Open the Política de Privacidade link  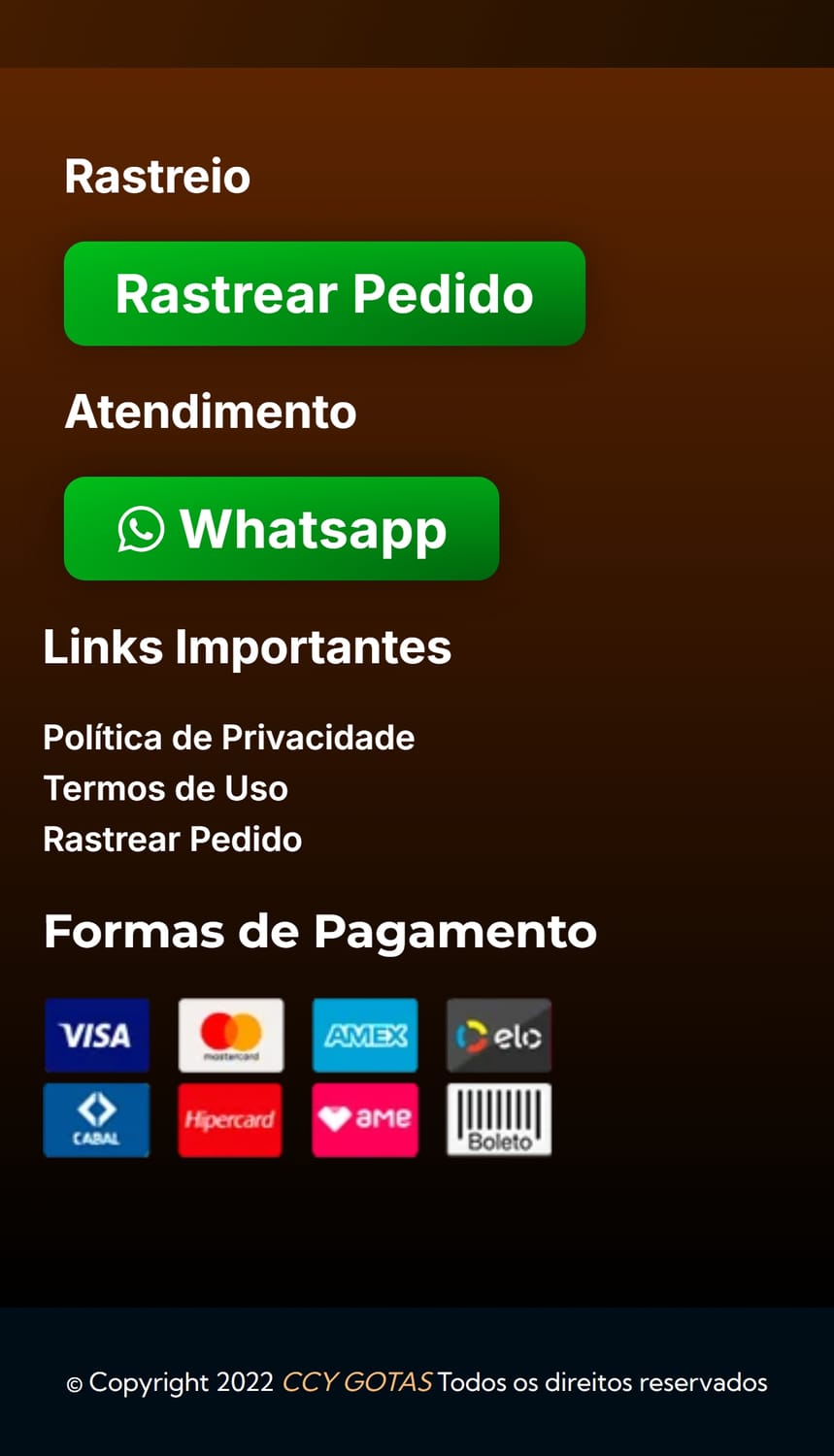[229, 738]
